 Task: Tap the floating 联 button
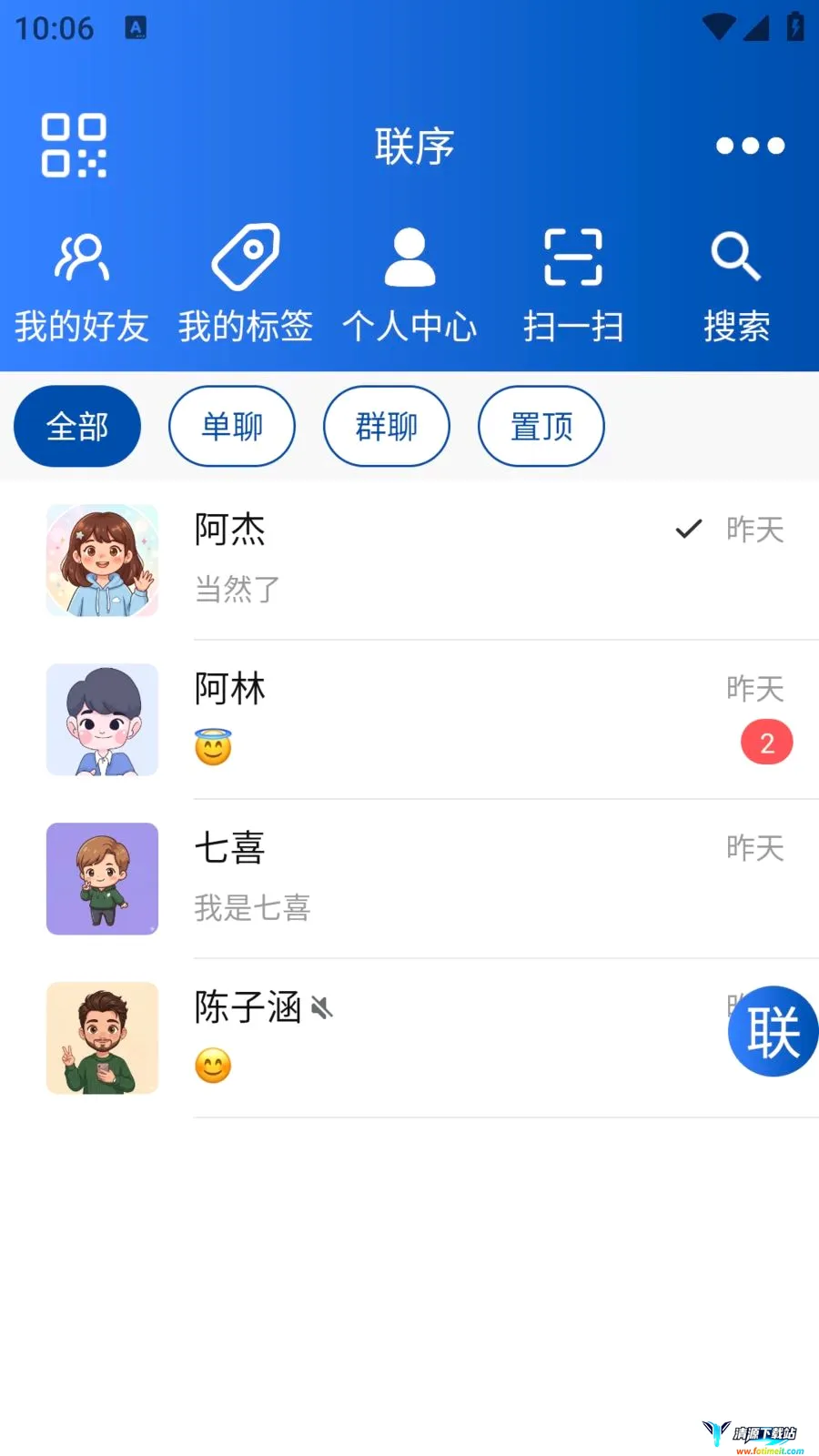coord(773,1031)
